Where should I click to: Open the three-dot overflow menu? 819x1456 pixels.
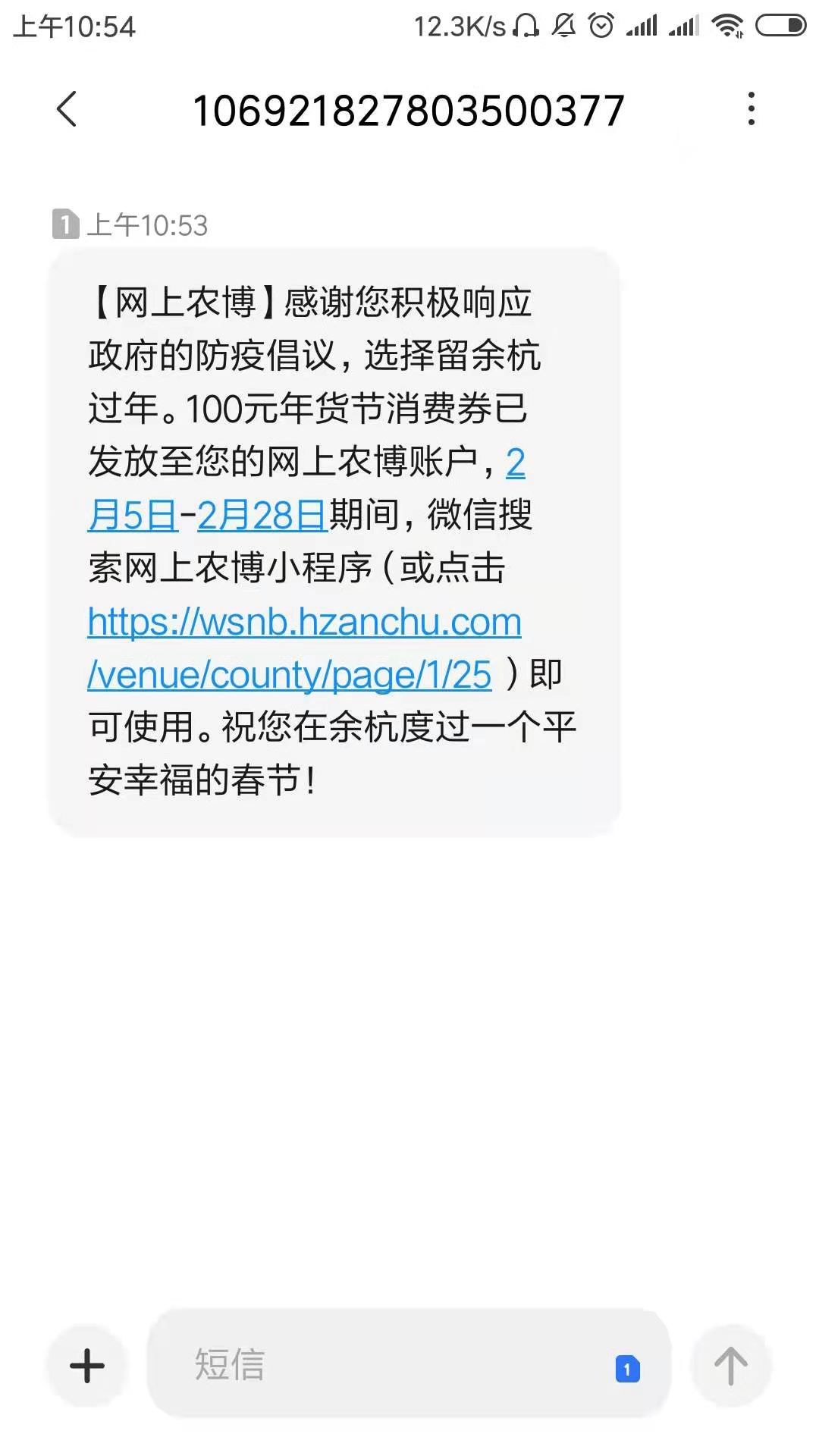(751, 109)
